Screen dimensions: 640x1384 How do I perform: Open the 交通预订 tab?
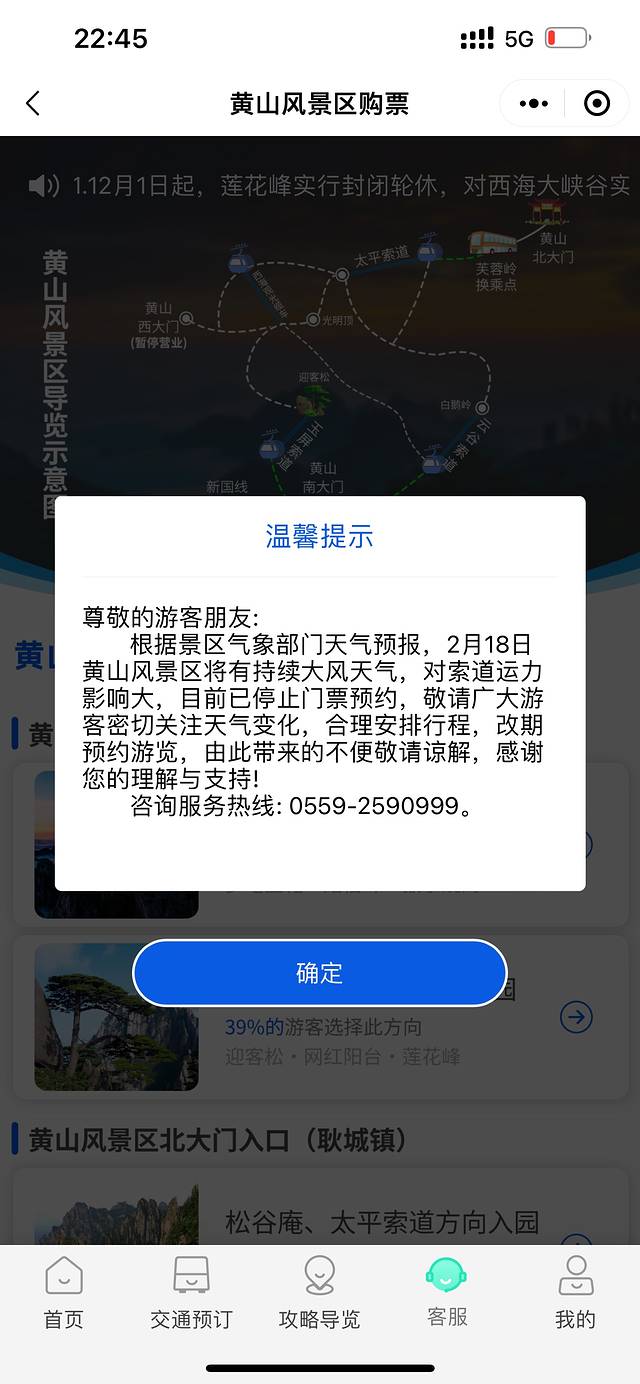(191, 1292)
